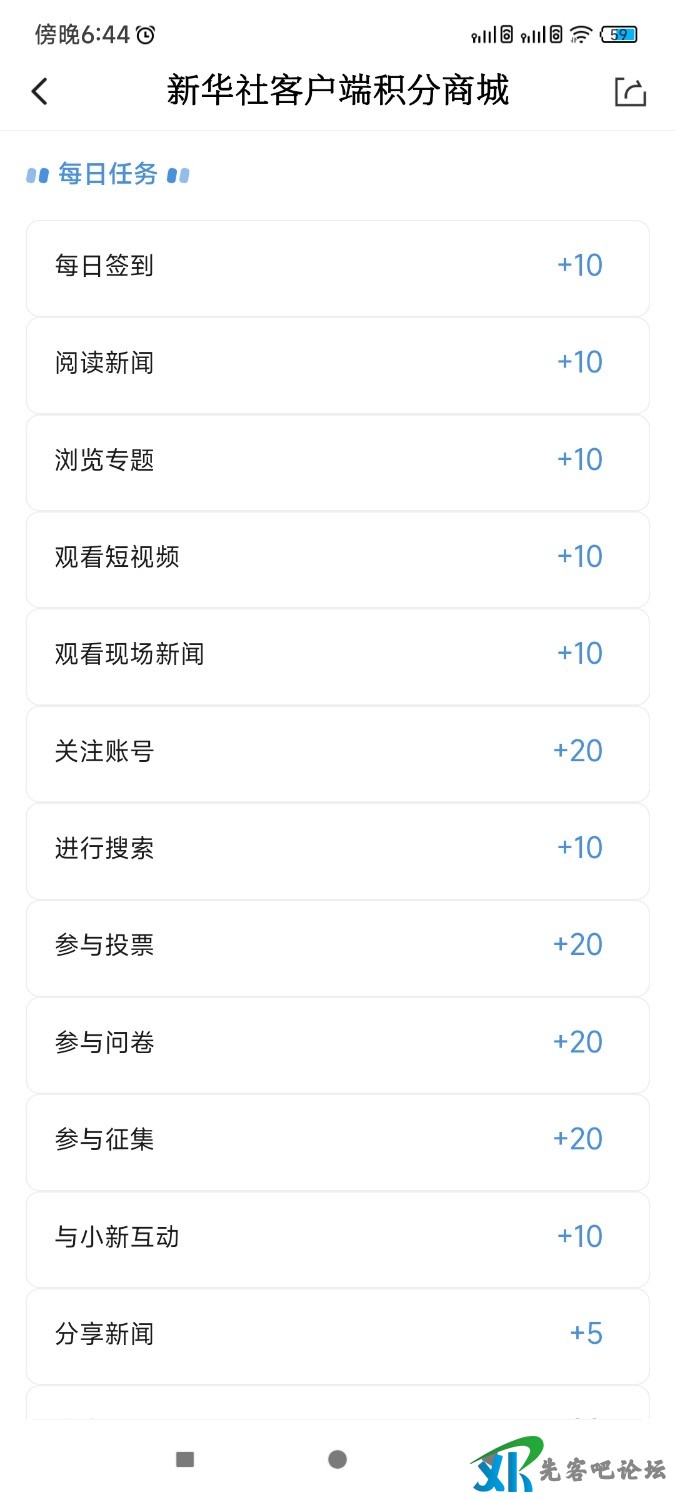This screenshot has height=1500, width=675.
Task: Share the points mall page
Action: click(x=630, y=92)
